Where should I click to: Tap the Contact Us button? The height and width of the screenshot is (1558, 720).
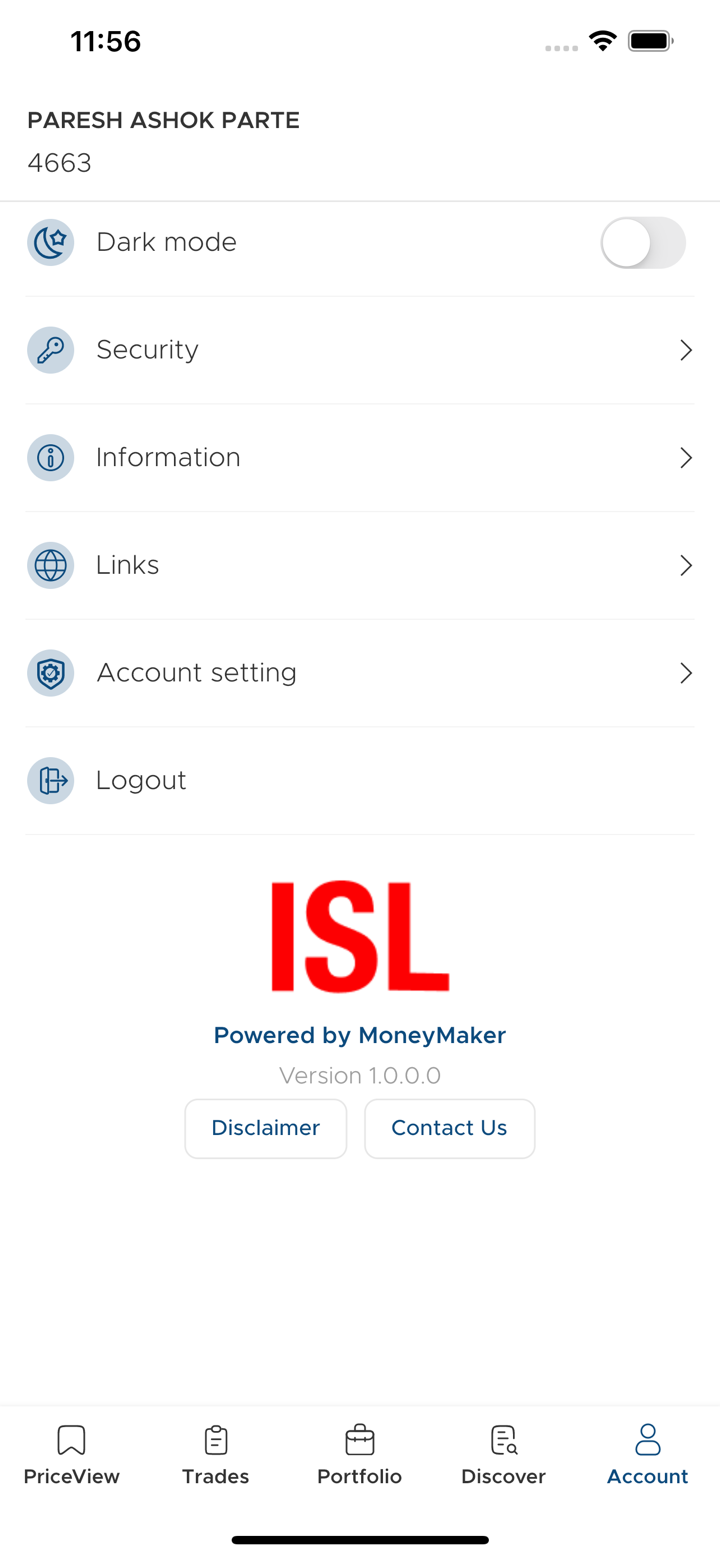pyautogui.click(x=449, y=1128)
